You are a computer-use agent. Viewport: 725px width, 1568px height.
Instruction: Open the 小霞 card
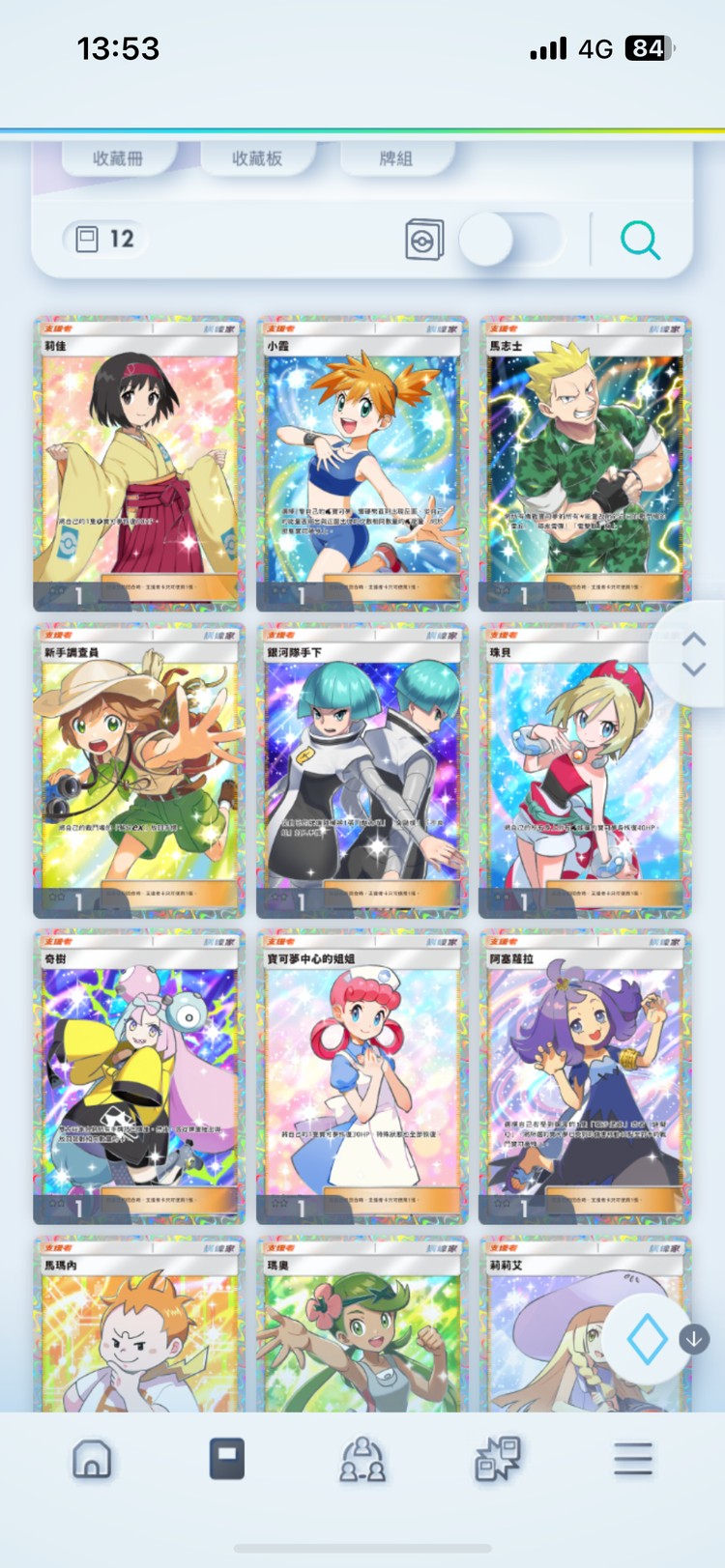point(362,464)
